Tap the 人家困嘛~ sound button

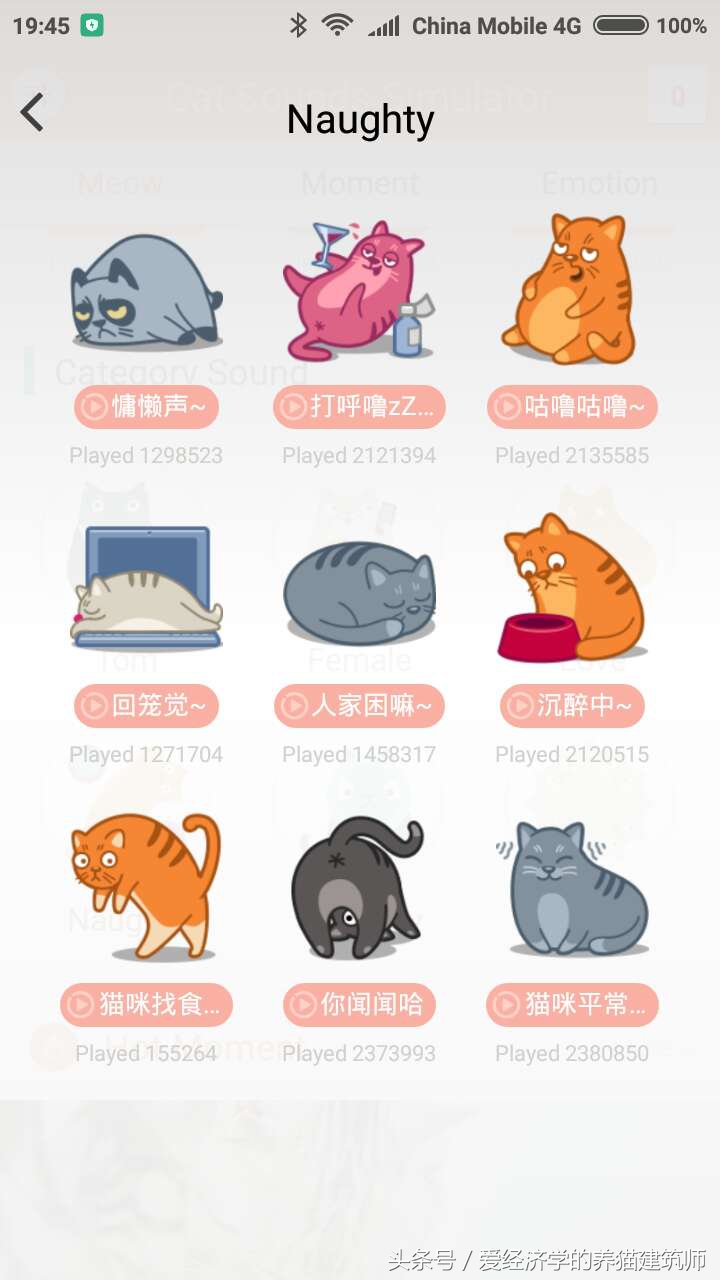tap(359, 705)
